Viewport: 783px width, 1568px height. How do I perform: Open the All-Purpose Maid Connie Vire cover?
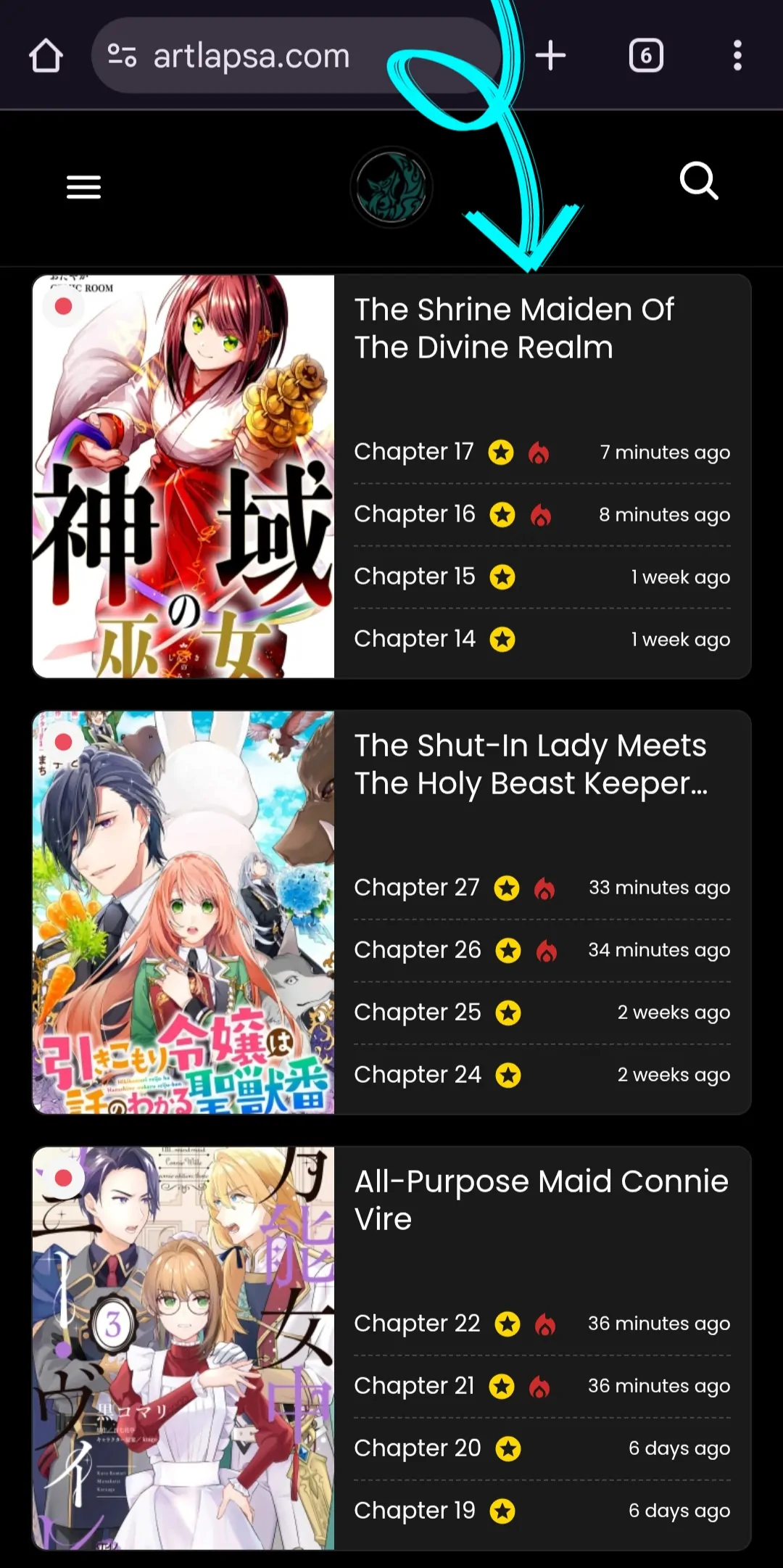pos(183,1348)
